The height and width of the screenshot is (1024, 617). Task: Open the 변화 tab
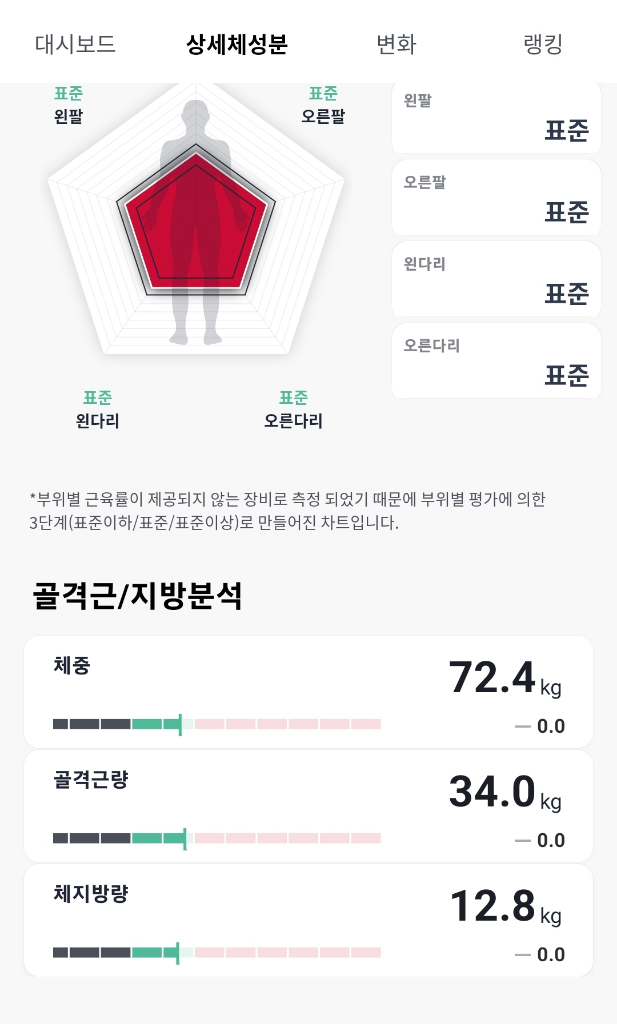pyautogui.click(x=396, y=44)
